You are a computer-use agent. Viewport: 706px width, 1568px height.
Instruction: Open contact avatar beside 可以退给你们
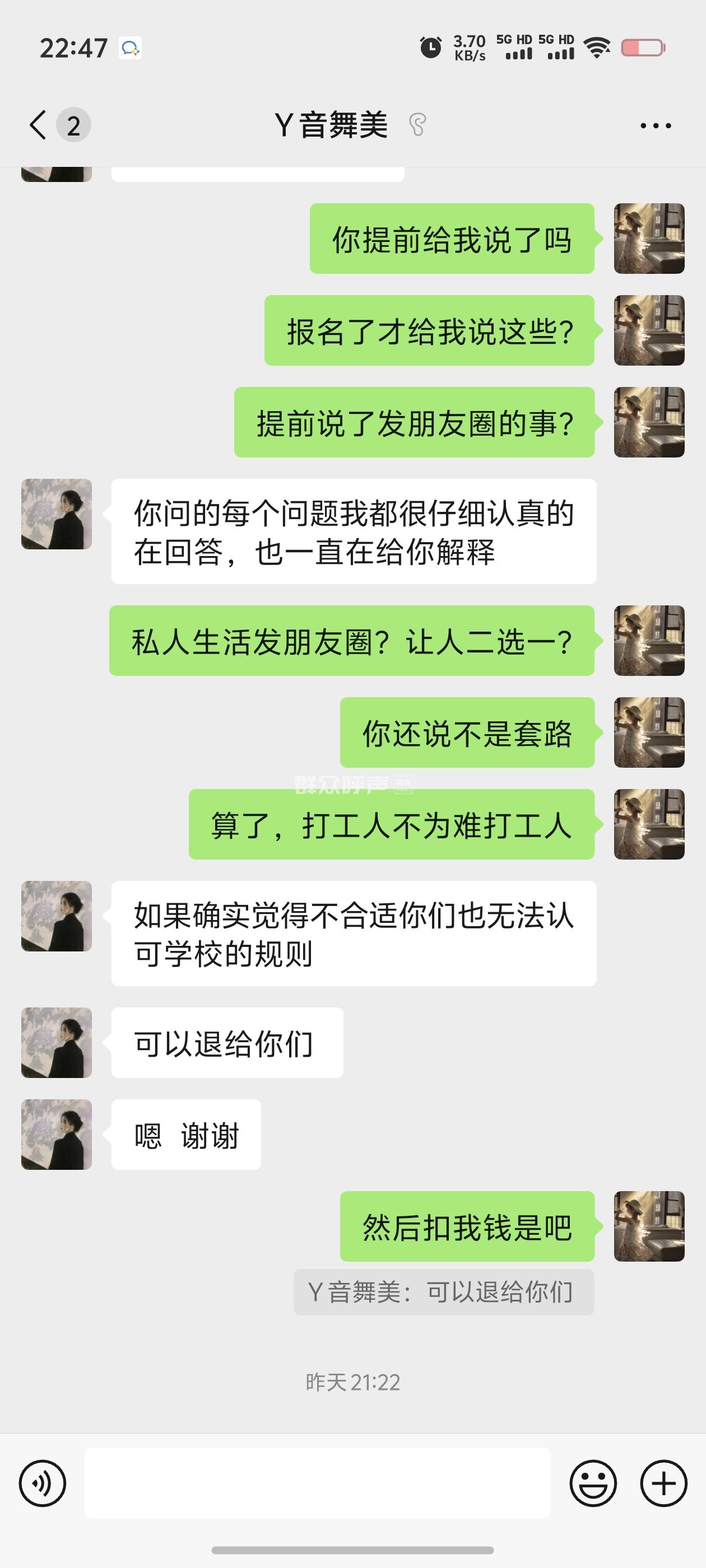57,1042
